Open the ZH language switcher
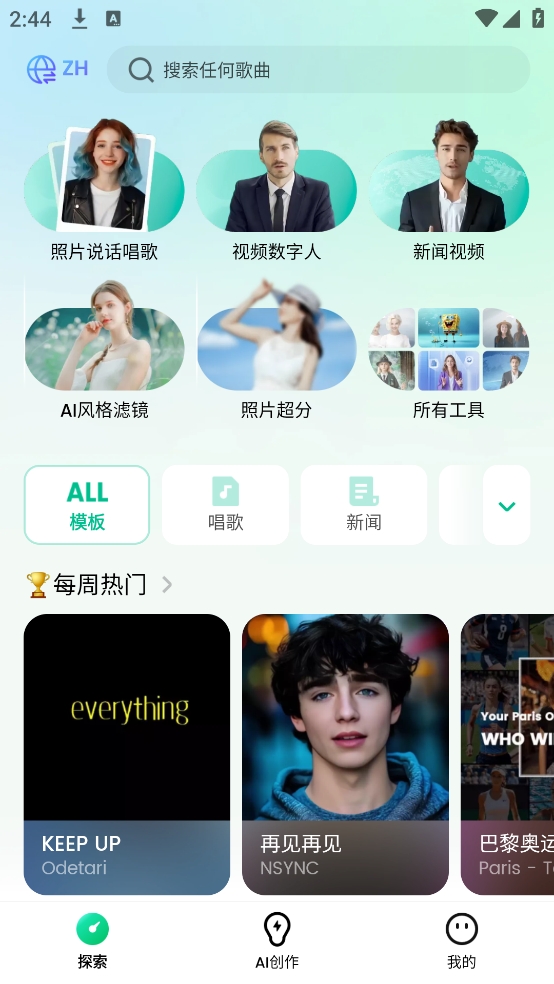554x984 pixels. [x=57, y=69]
